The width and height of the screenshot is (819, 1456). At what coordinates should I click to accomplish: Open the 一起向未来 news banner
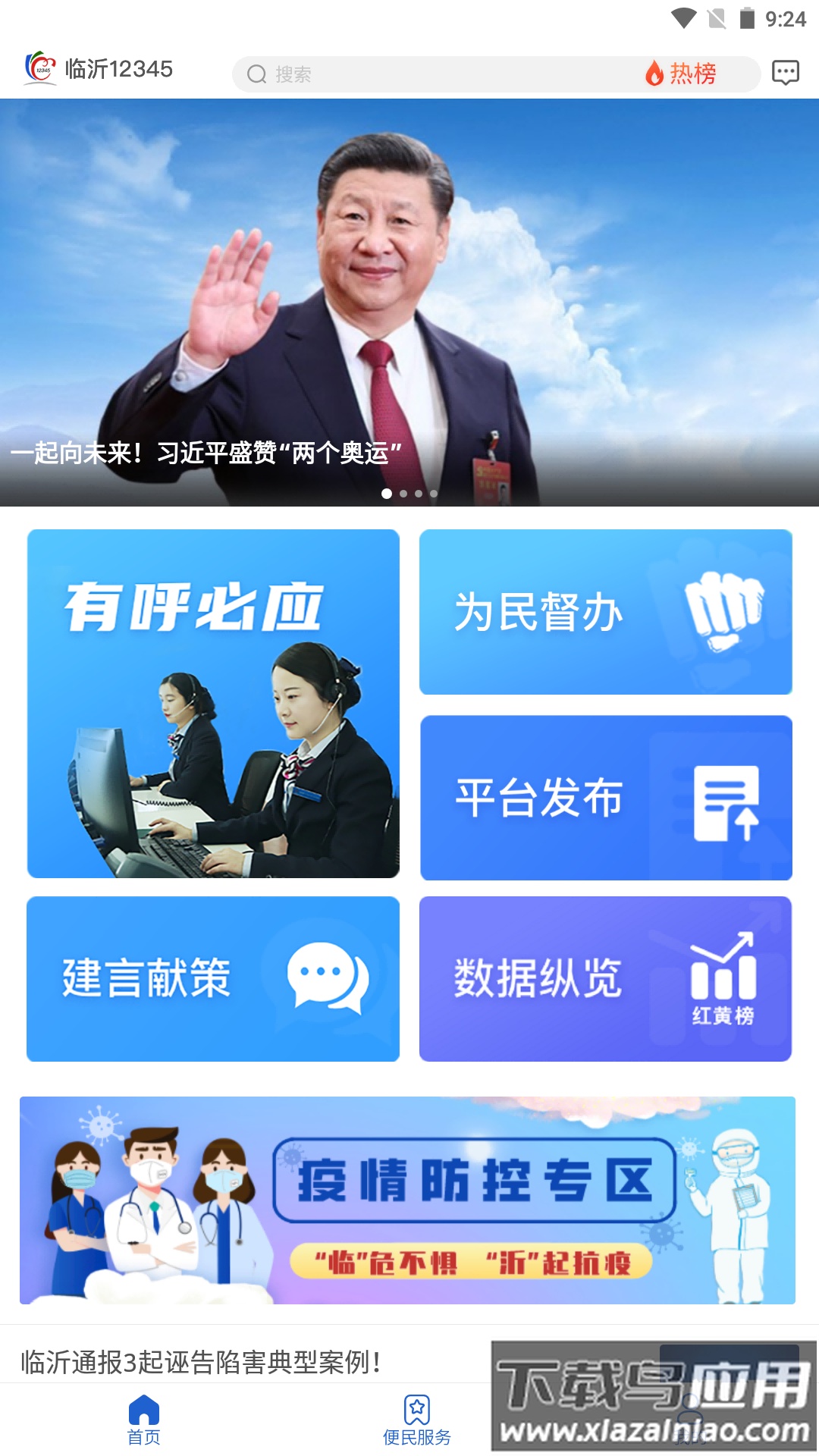[409, 303]
